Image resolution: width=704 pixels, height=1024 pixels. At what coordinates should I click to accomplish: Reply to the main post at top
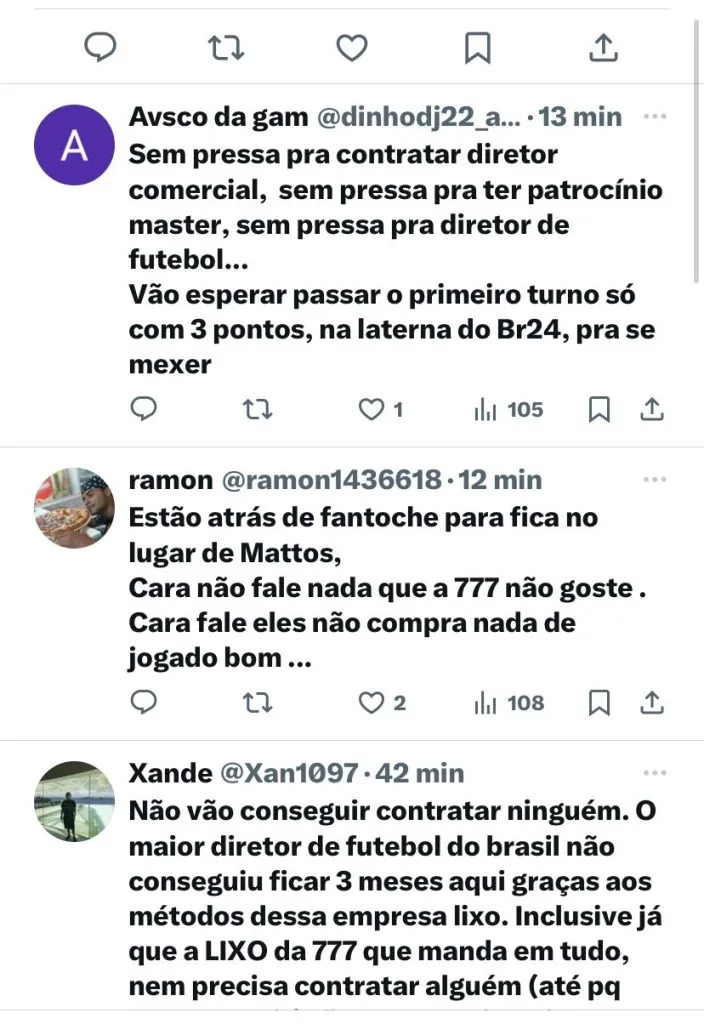tap(99, 47)
